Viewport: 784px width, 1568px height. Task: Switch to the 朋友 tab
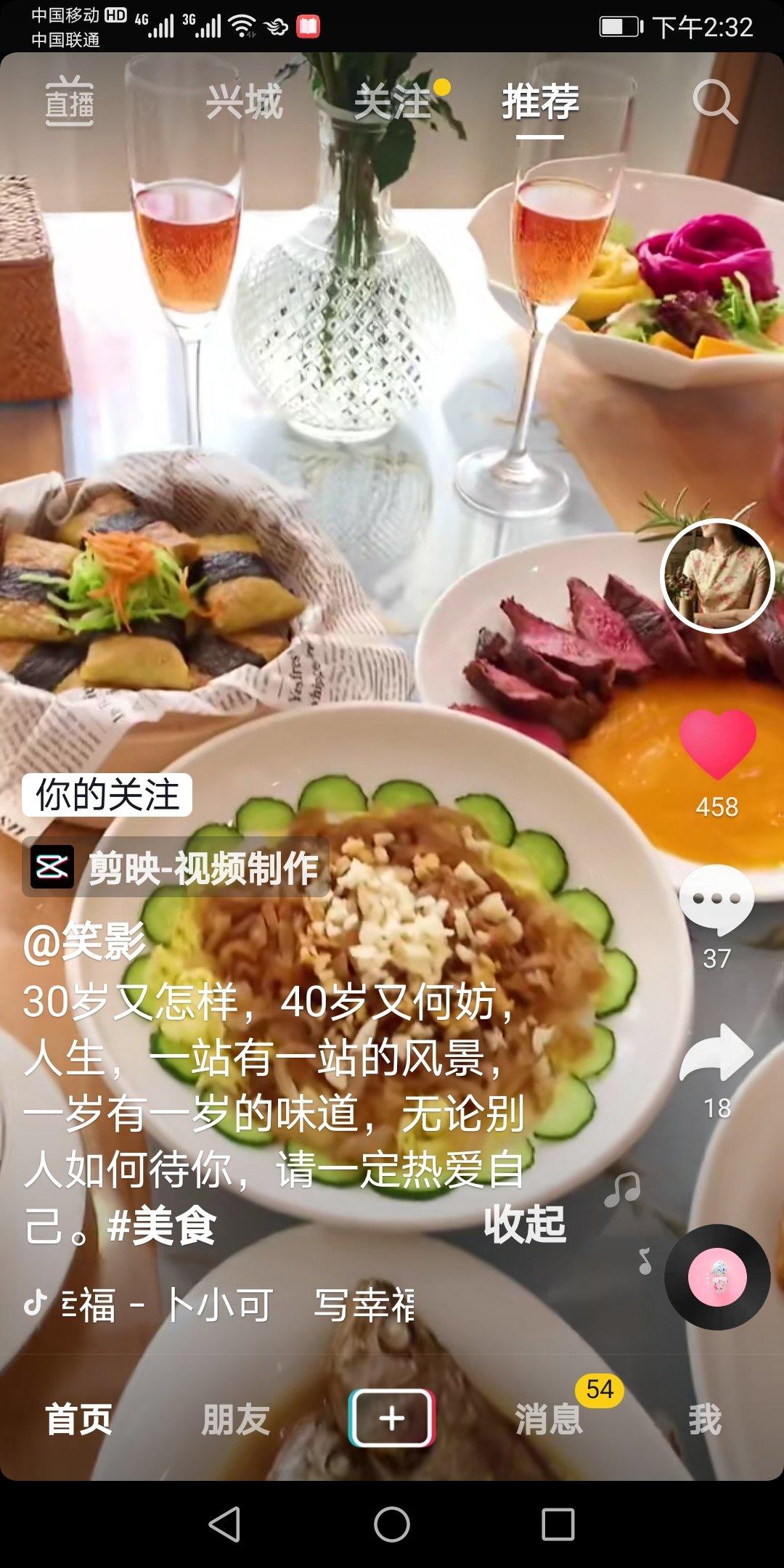235,1419
